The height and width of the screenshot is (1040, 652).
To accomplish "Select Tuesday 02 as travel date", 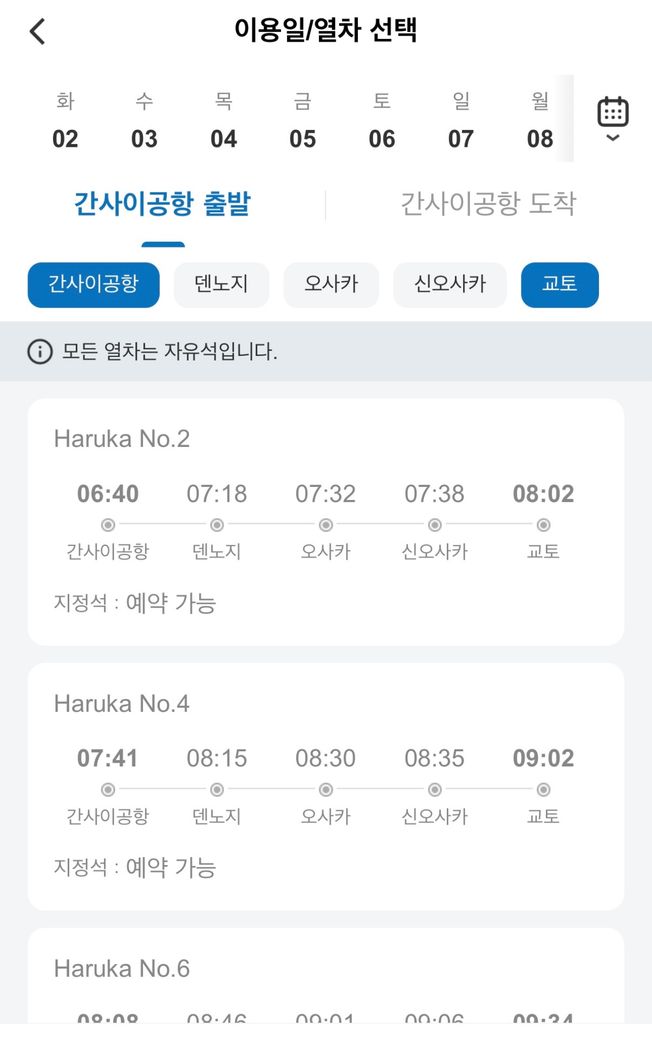I will coord(65,120).
